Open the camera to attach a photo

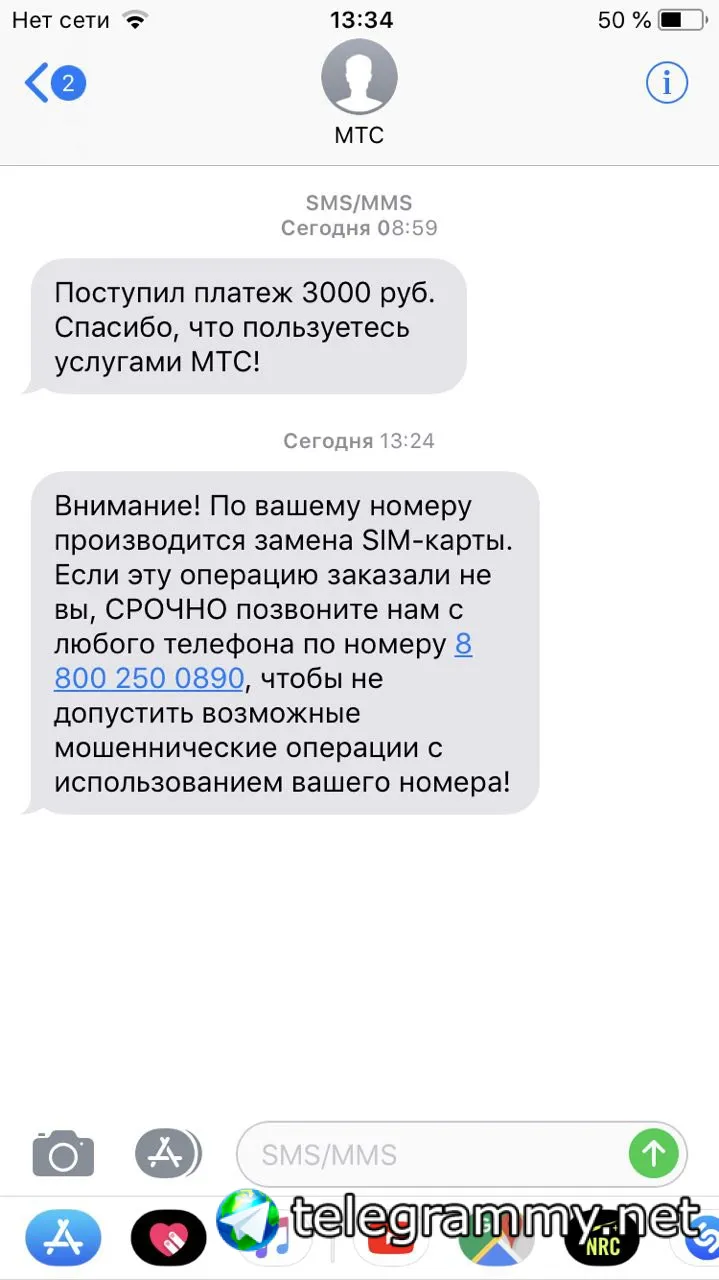63,1154
